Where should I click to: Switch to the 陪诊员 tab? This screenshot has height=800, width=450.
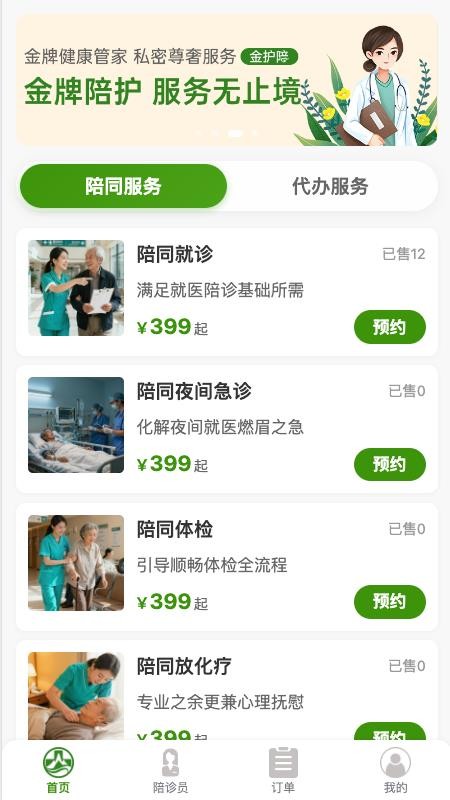(170, 770)
